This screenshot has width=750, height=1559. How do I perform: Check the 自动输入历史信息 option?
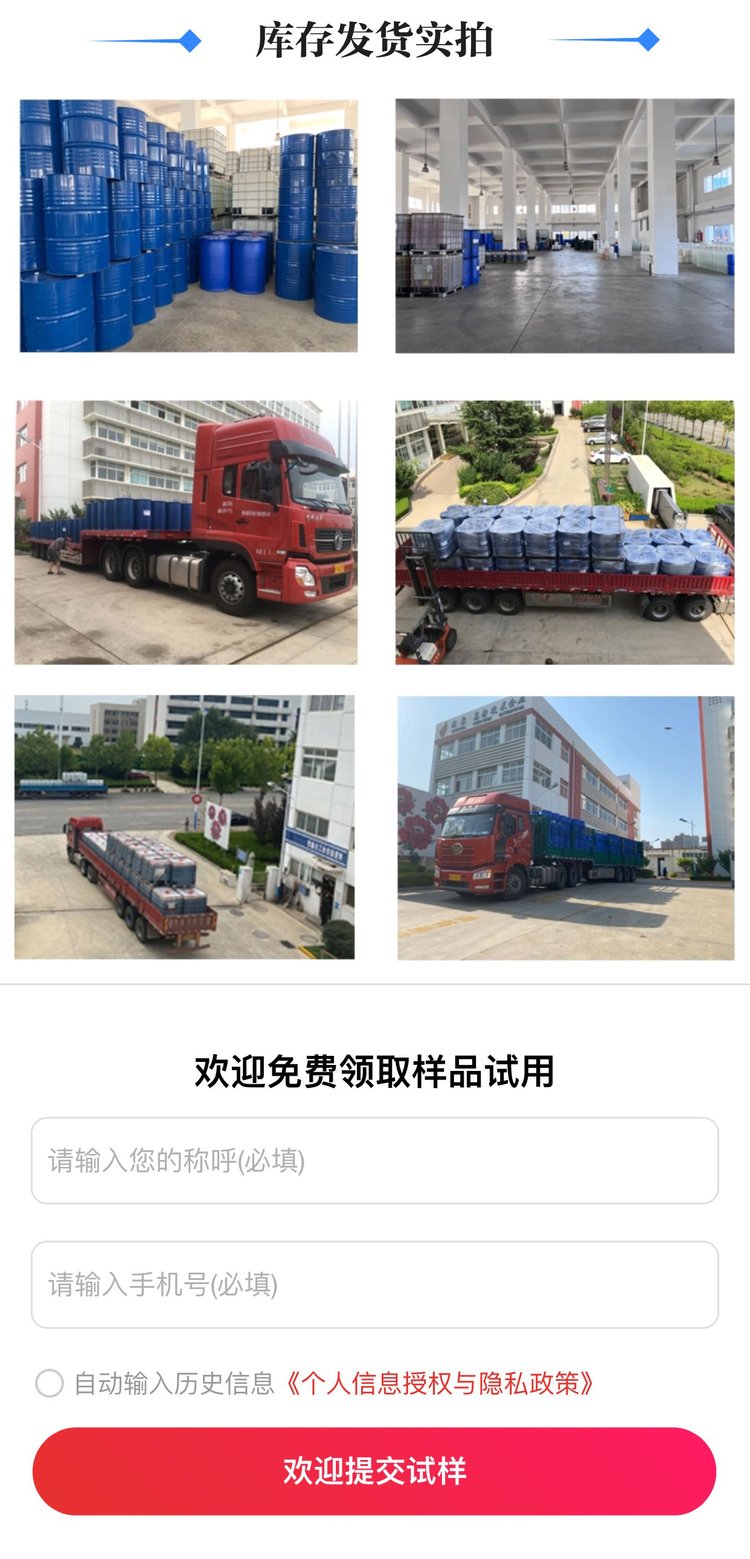tap(49, 1383)
